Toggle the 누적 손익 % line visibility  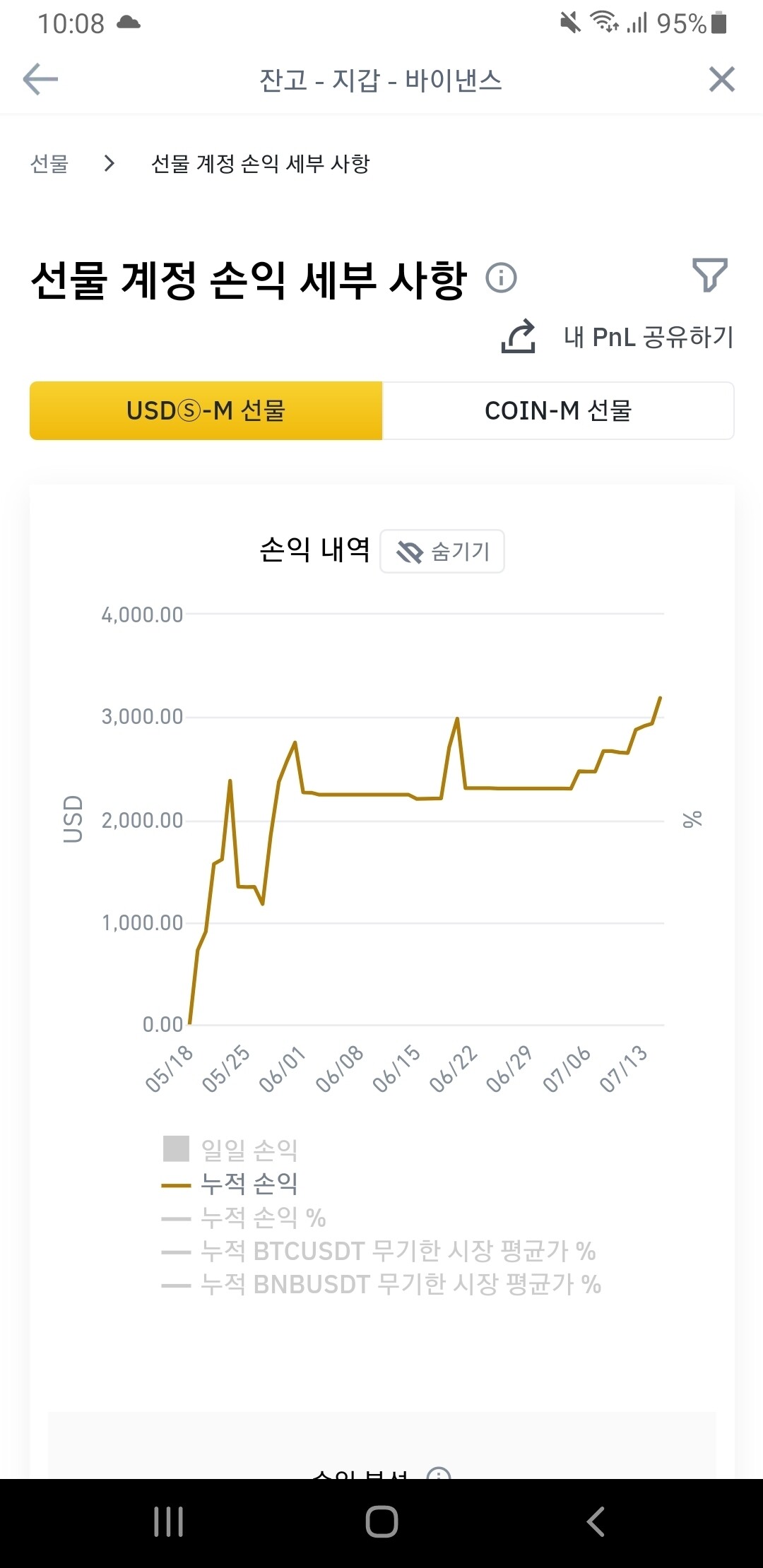(254, 1218)
